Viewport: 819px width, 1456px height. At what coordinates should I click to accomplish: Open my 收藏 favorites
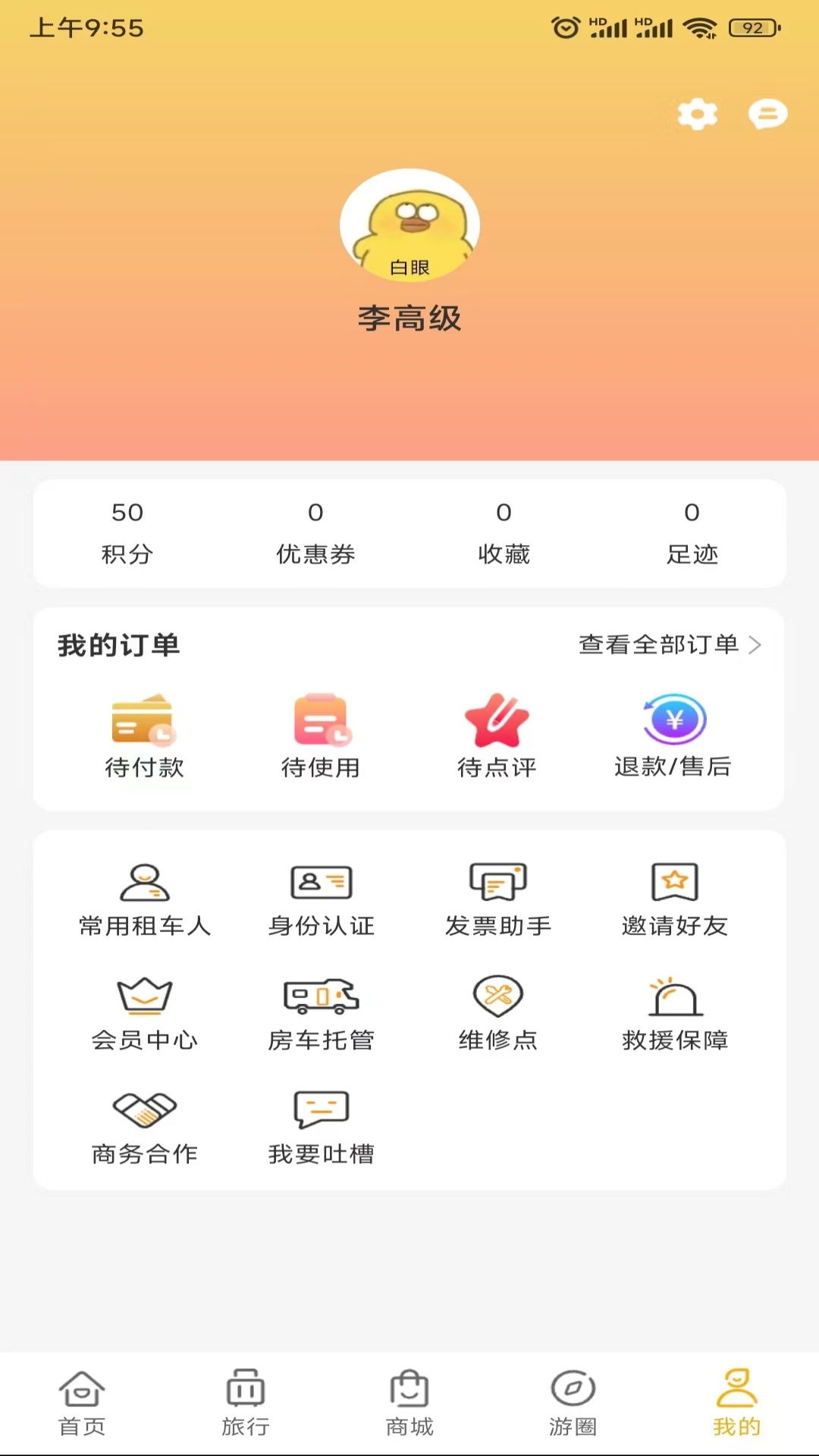[504, 532]
